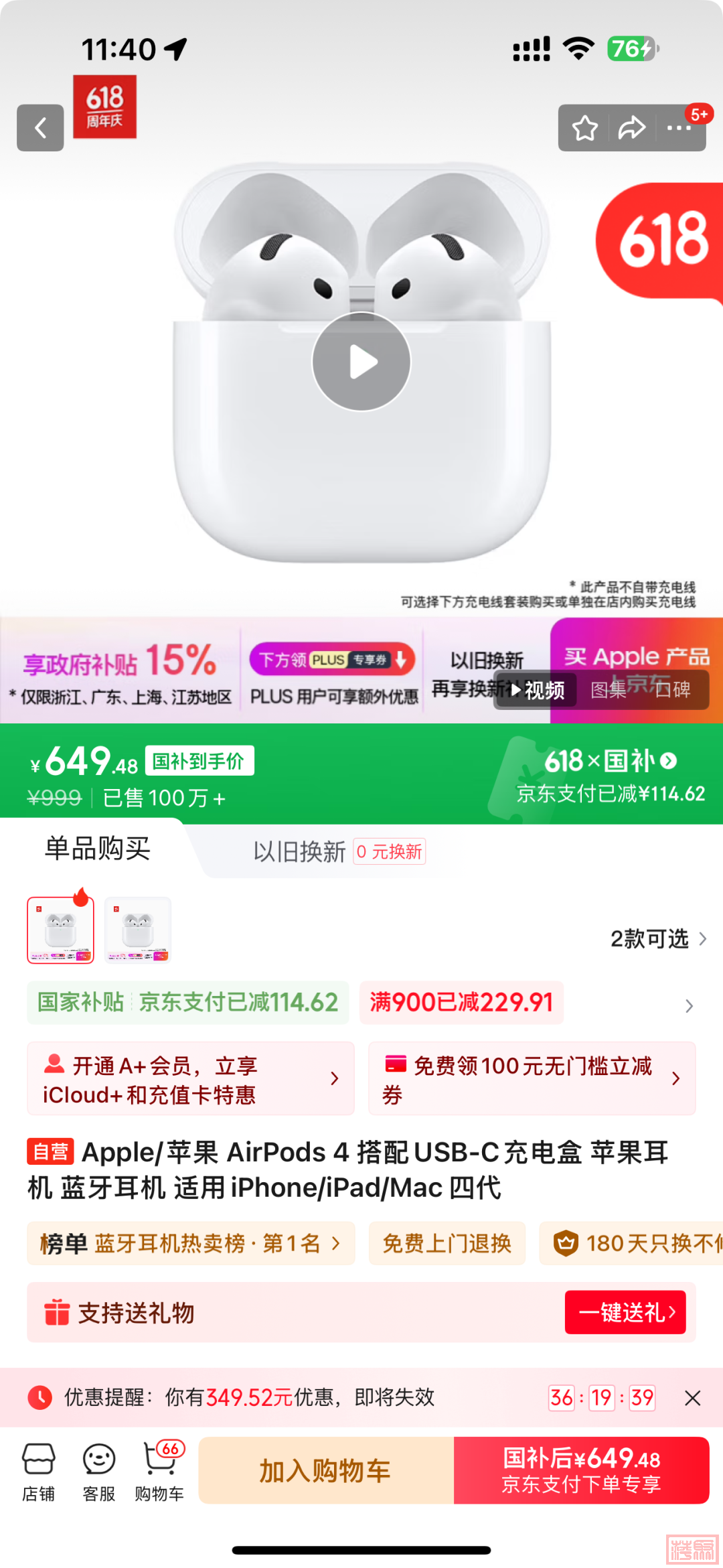Viewport: 723px width, 1568px height.
Task: View 蓝牙耳机热卖榜 ranking
Action: click(x=191, y=1243)
